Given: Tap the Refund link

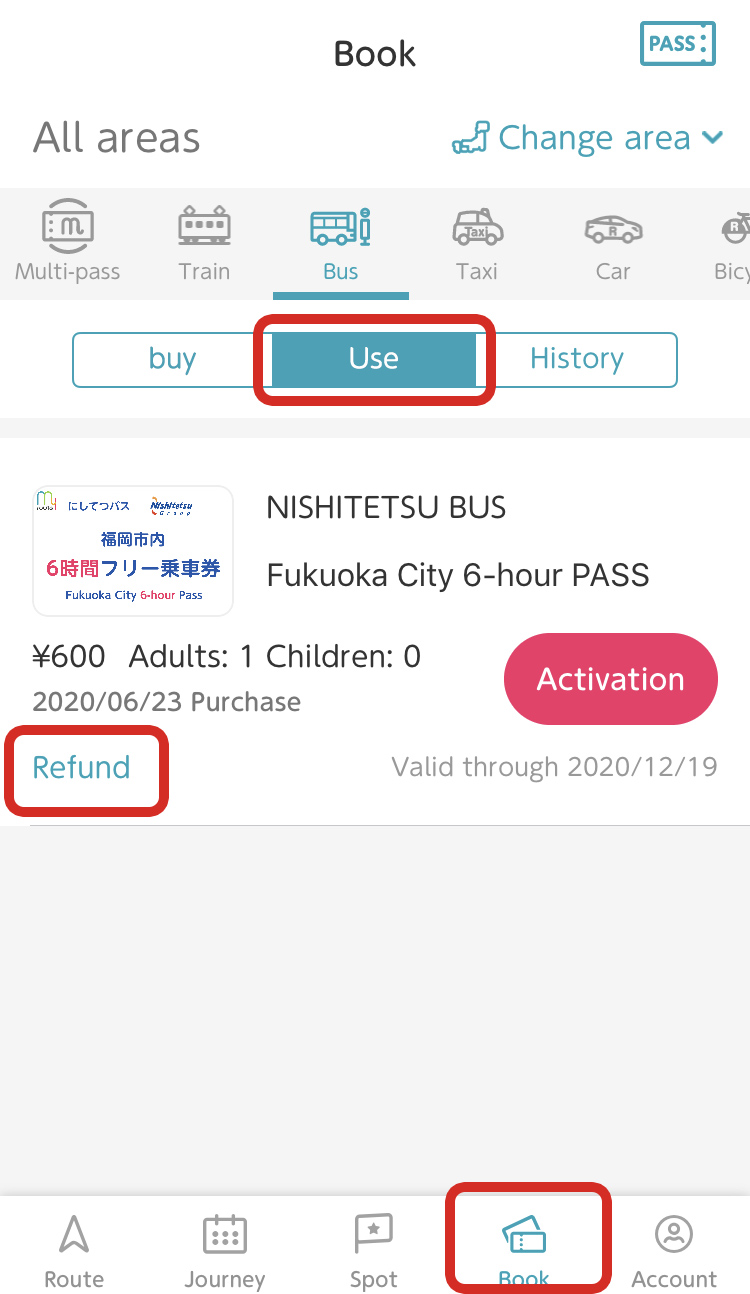Looking at the screenshot, I should point(81,767).
